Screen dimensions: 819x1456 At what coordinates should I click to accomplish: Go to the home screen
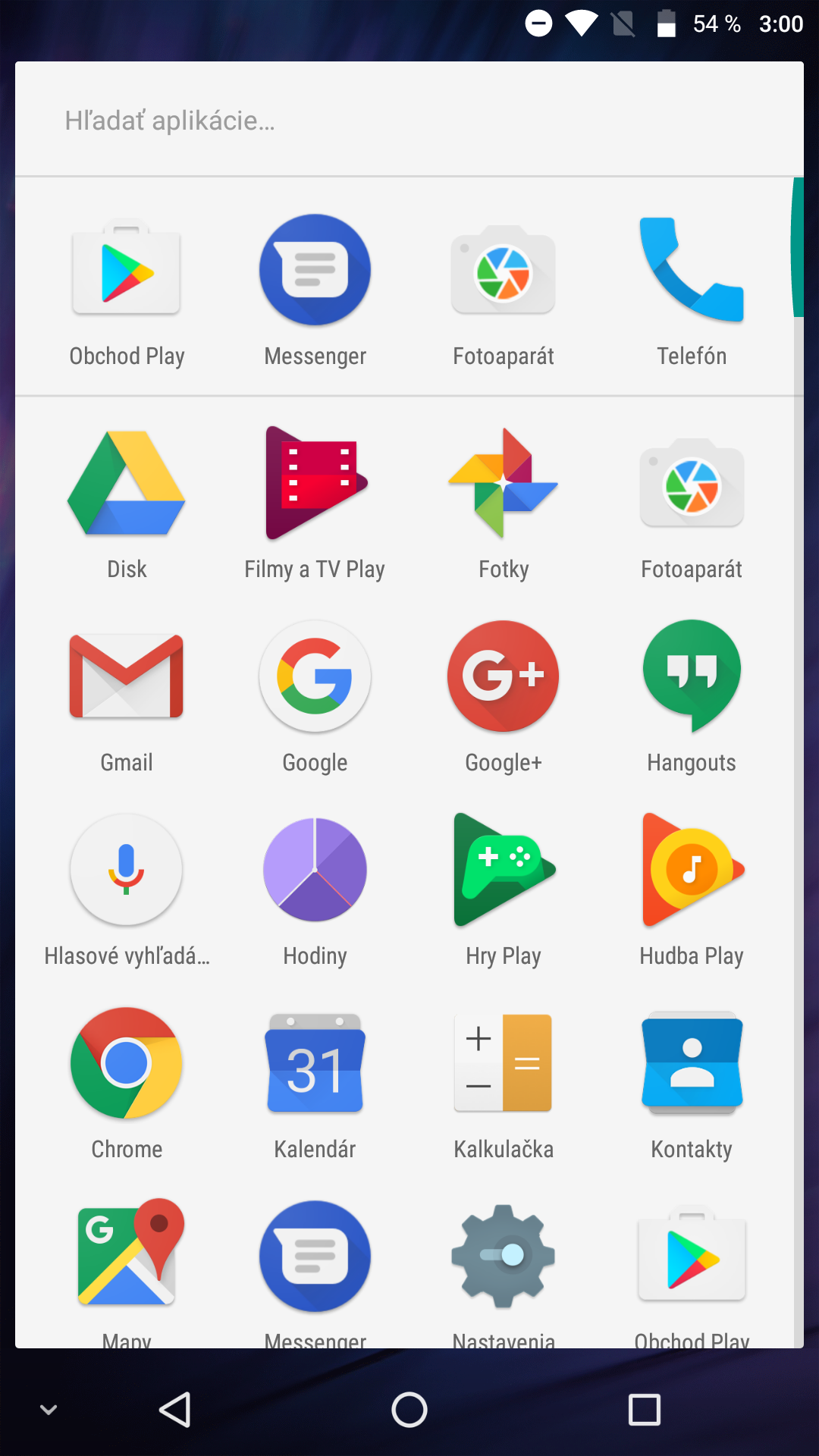(x=409, y=1410)
